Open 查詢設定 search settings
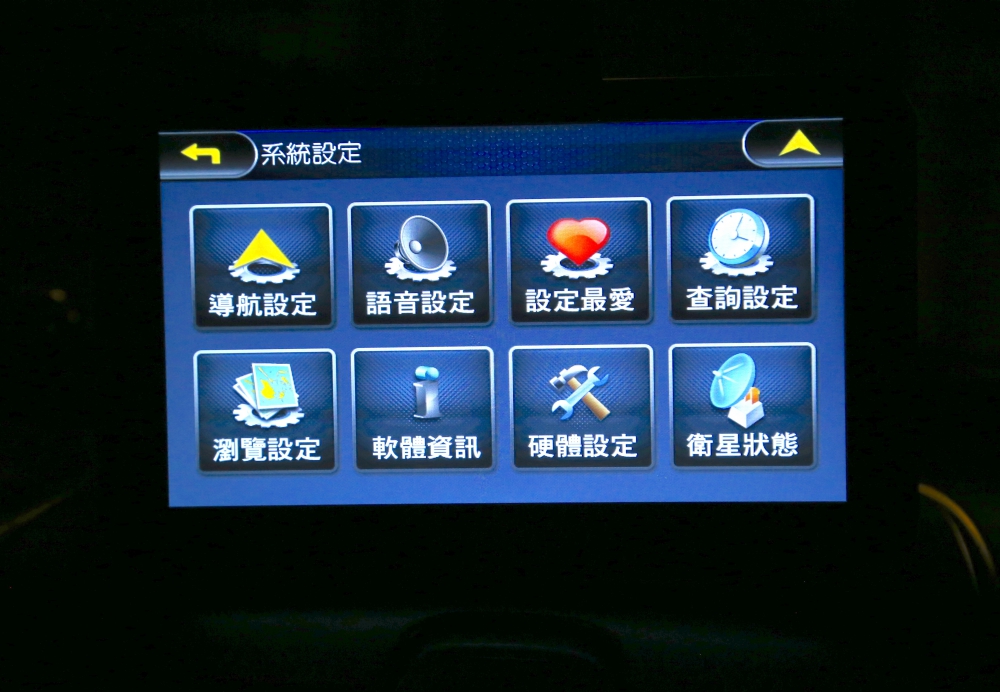 pyautogui.click(x=740, y=258)
